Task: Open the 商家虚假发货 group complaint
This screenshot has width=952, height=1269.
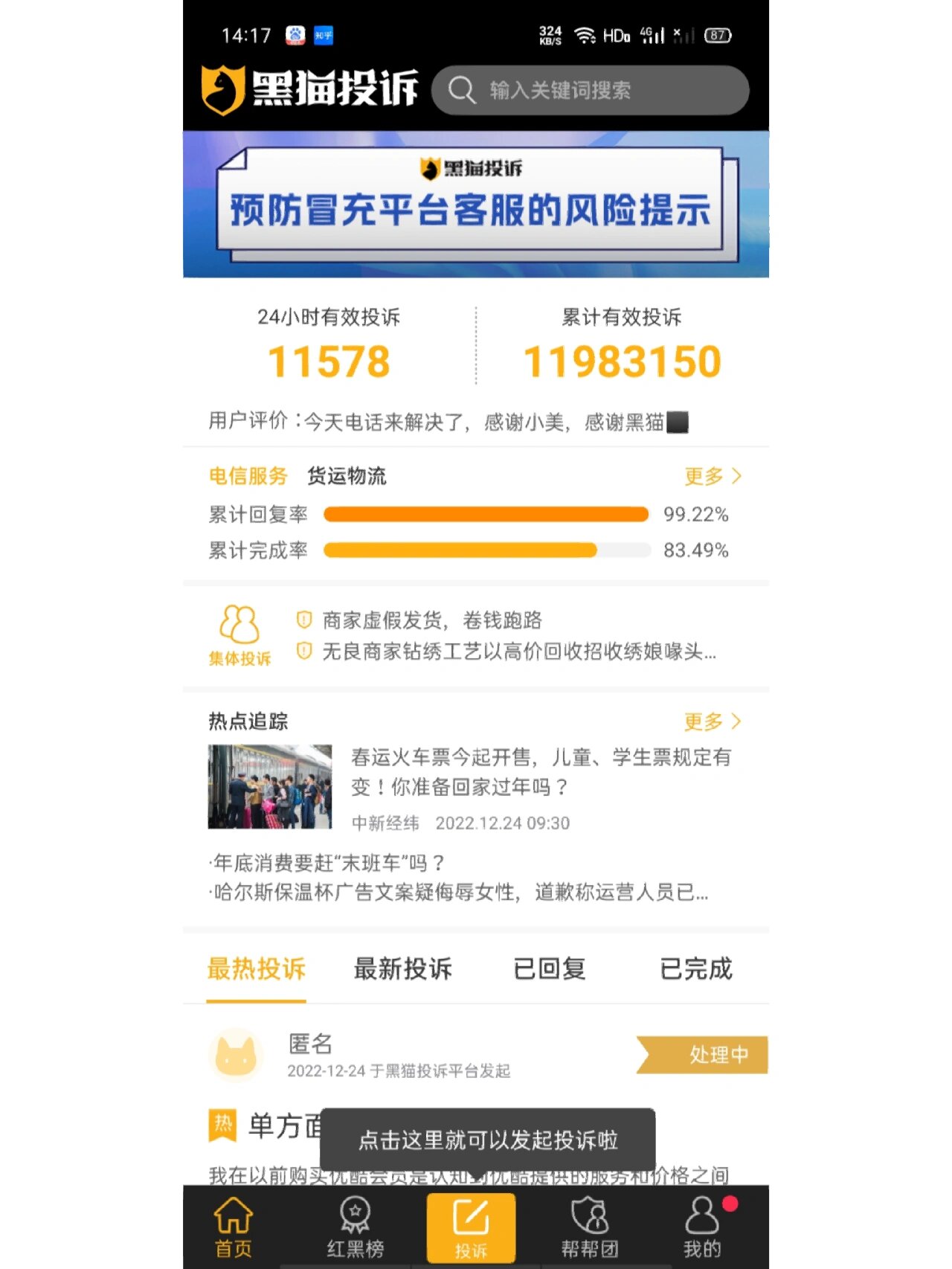Action: (432, 620)
